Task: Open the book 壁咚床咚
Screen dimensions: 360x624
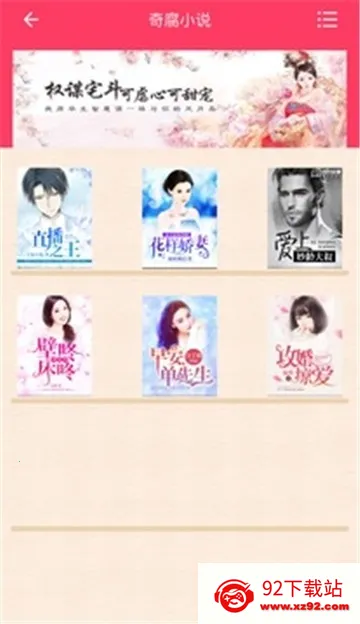Action: click(54, 345)
